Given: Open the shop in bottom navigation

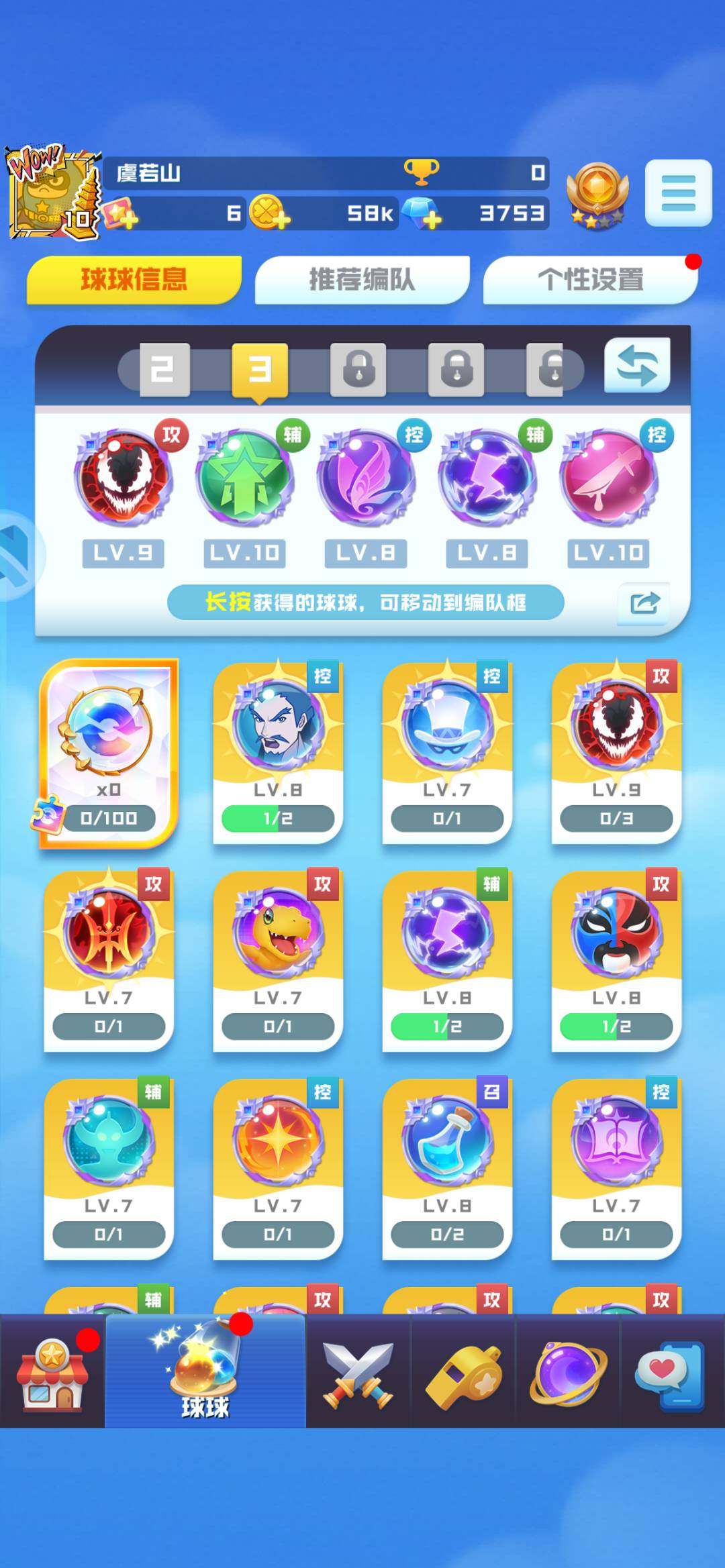Looking at the screenshot, I should coord(52,1373).
